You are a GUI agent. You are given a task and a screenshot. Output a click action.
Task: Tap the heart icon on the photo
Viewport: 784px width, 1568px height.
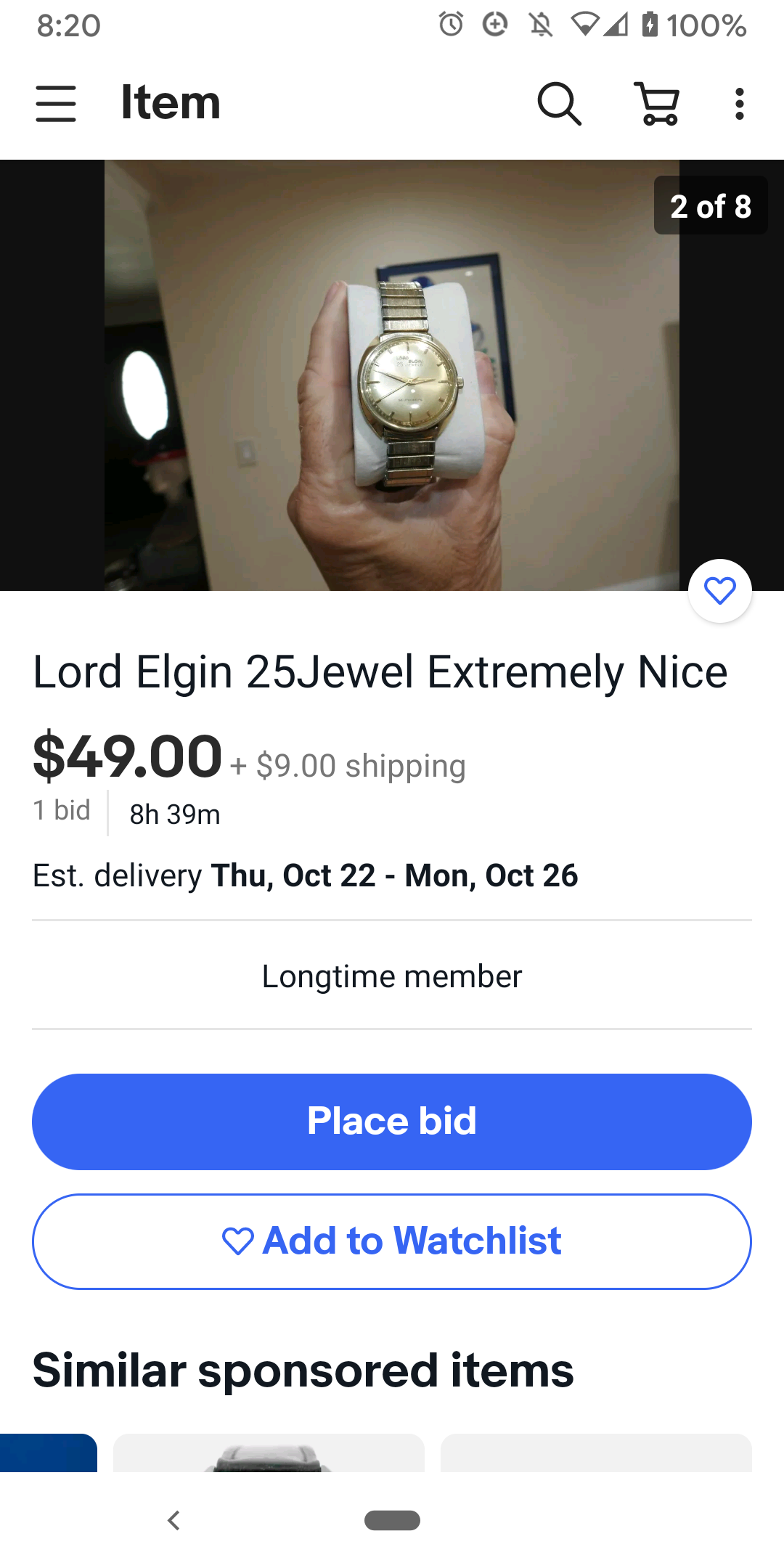[x=719, y=591]
